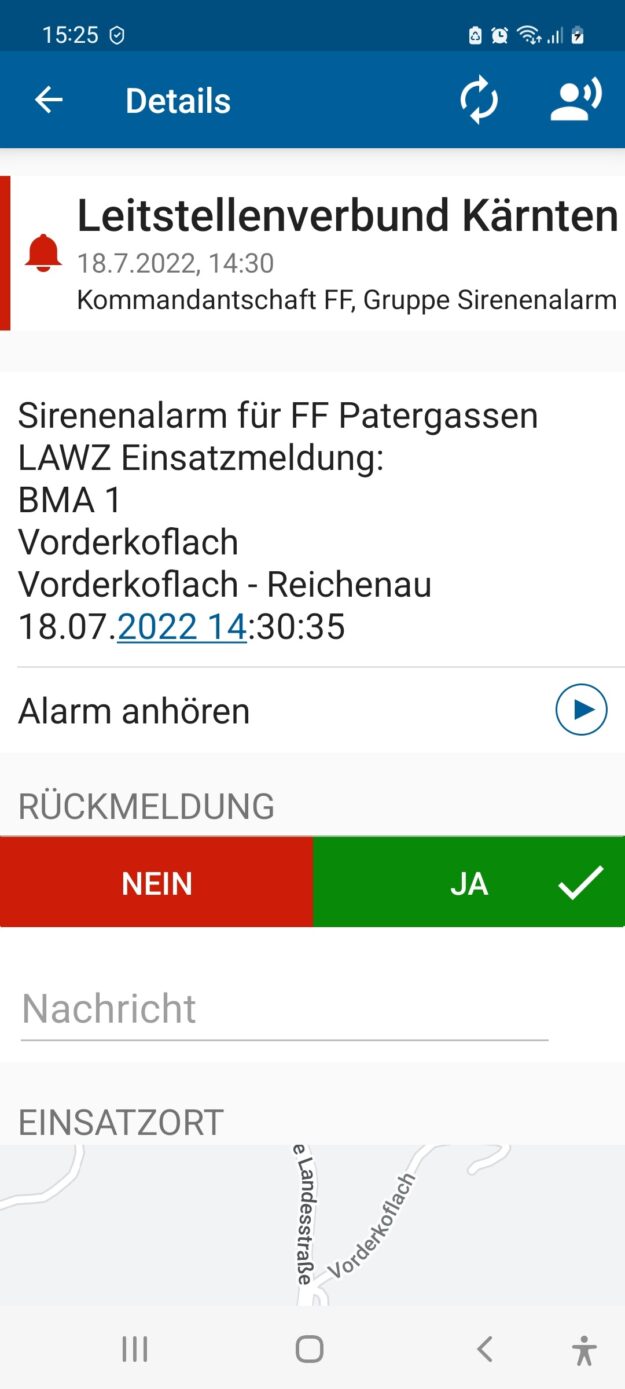
Task: Open the responder voice icon
Action: (576, 101)
